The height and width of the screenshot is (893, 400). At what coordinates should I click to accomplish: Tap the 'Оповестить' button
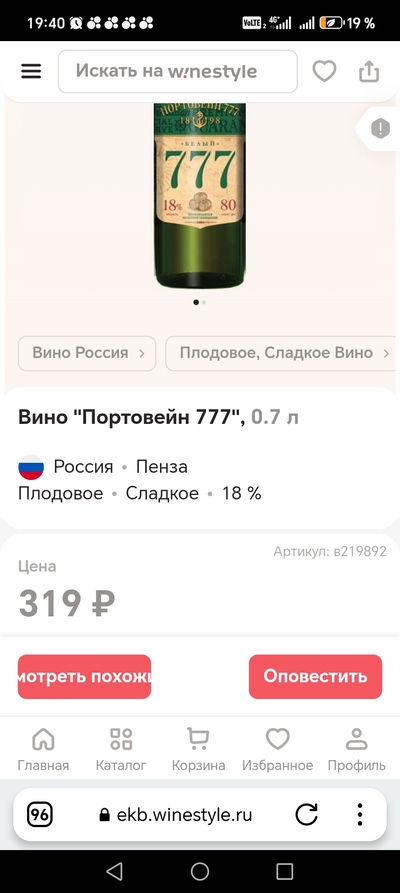coord(315,677)
